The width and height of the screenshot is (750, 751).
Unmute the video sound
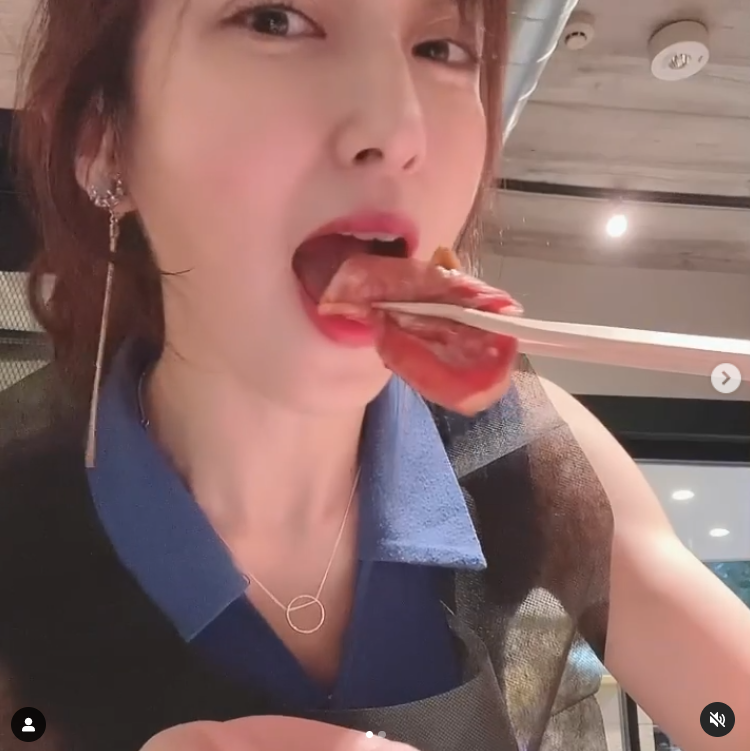click(x=717, y=719)
